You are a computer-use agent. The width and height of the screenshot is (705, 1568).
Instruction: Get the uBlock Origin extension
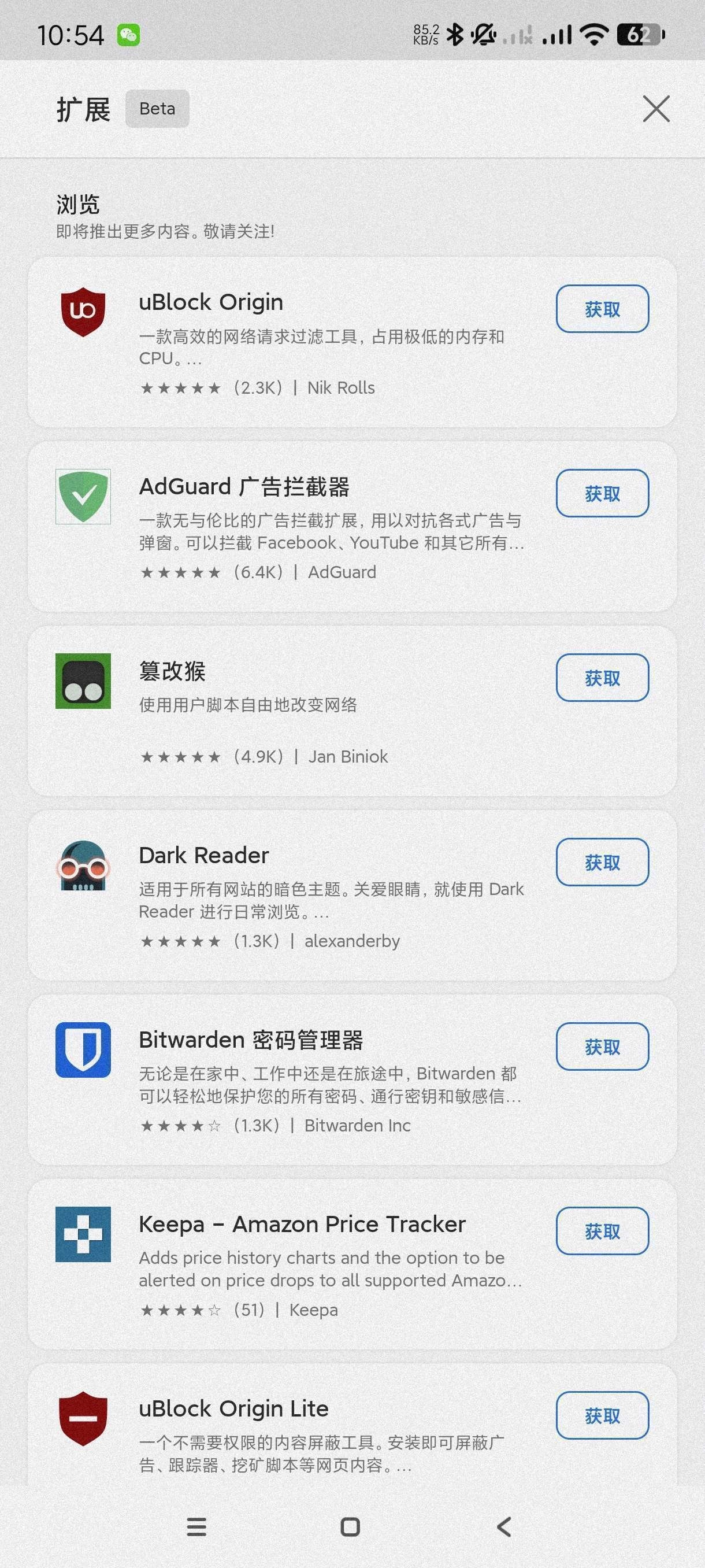pyautogui.click(x=602, y=309)
